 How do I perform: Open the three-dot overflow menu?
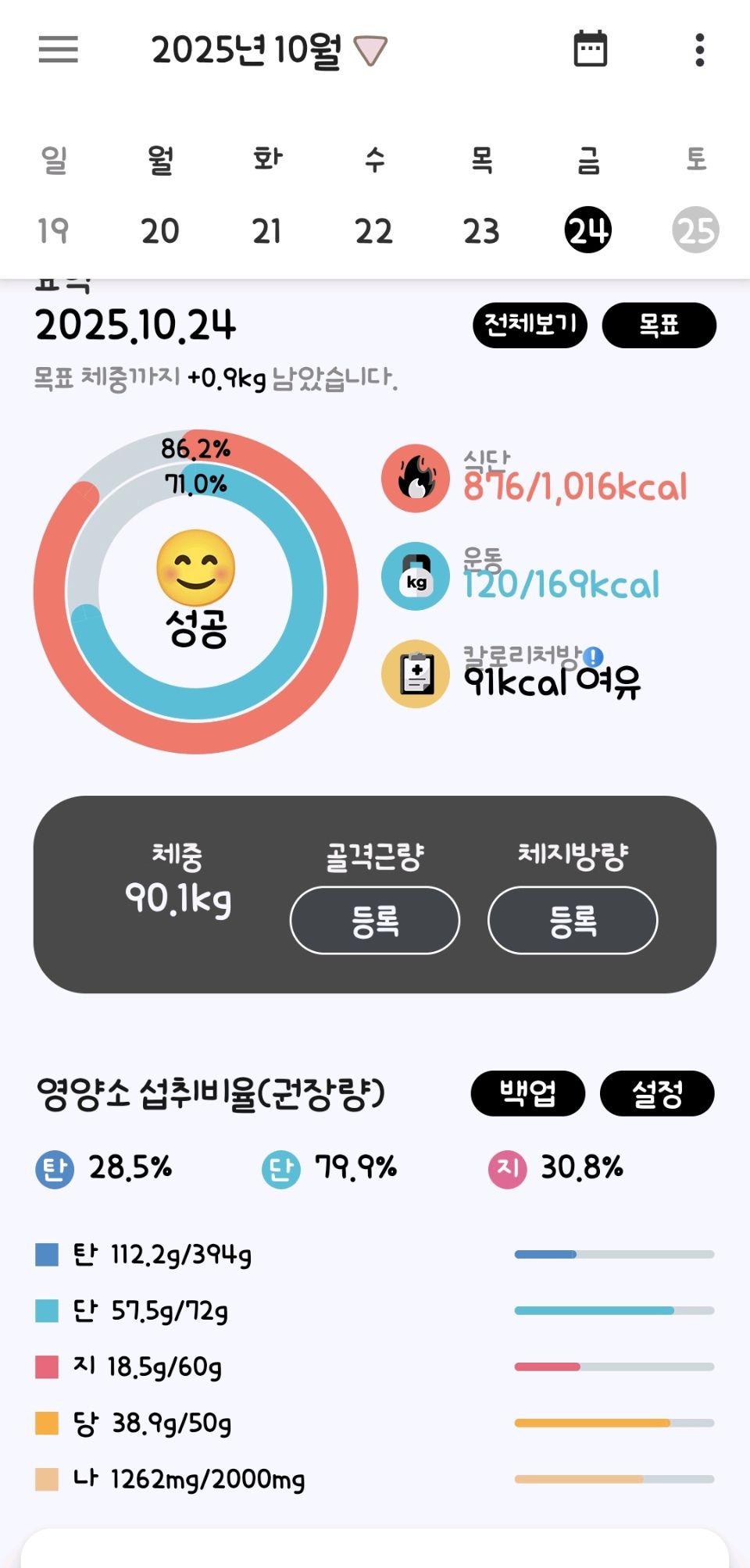[699, 50]
